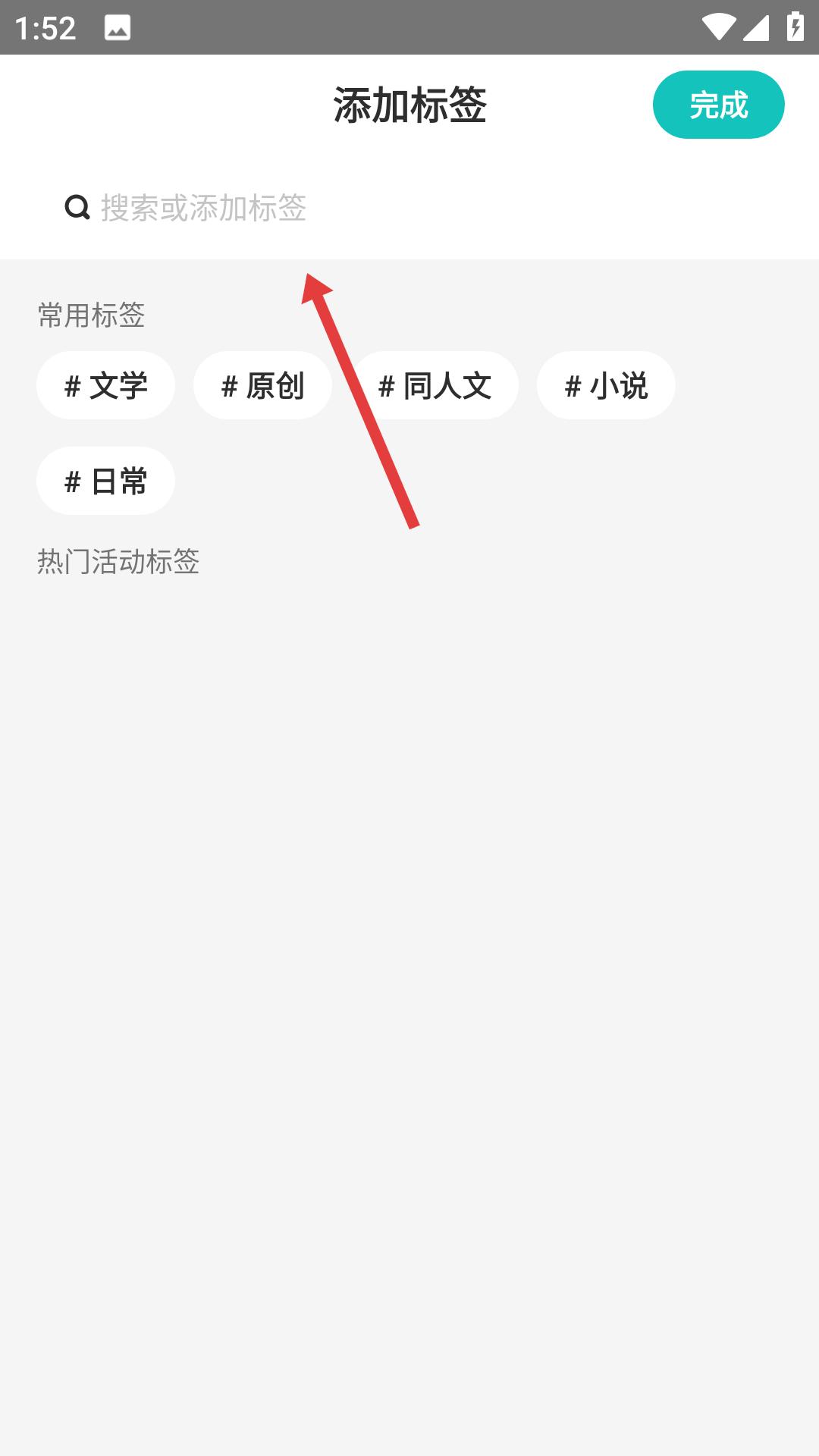This screenshot has height=1456, width=819.
Task: Select the 小说 tag
Action: pyautogui.click(x=606, y=385)
